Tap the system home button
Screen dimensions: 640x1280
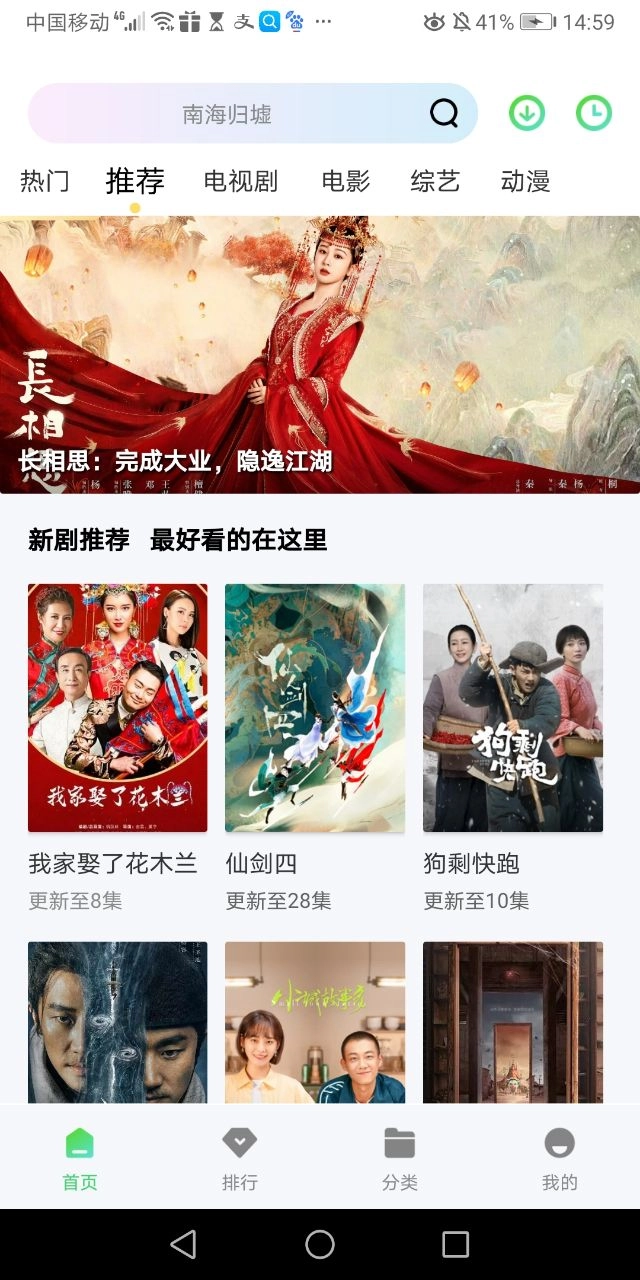320,1244
